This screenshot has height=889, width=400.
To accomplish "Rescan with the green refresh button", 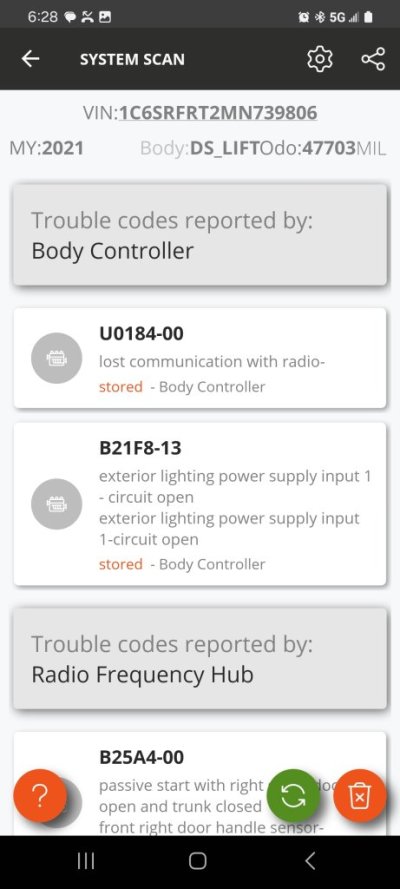I will (293, 795).
